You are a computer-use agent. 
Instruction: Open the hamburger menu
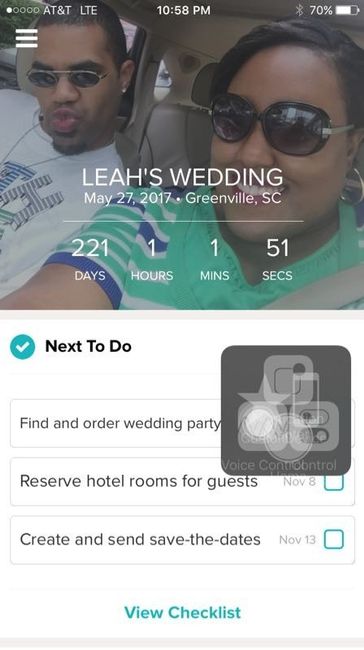(27, 38)
